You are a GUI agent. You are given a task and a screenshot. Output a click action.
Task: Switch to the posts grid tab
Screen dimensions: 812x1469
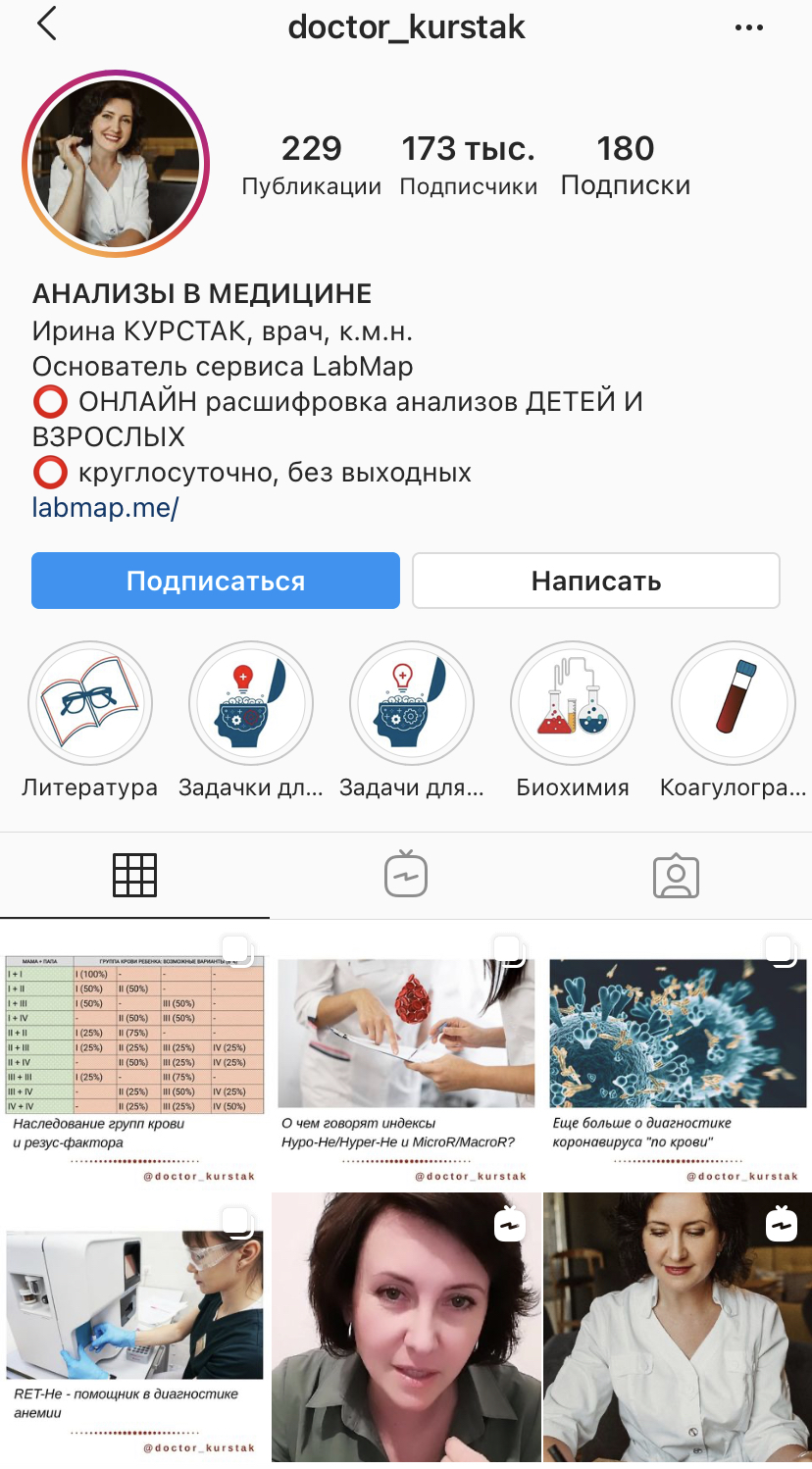pyautogui.click(x=134, y=876)
